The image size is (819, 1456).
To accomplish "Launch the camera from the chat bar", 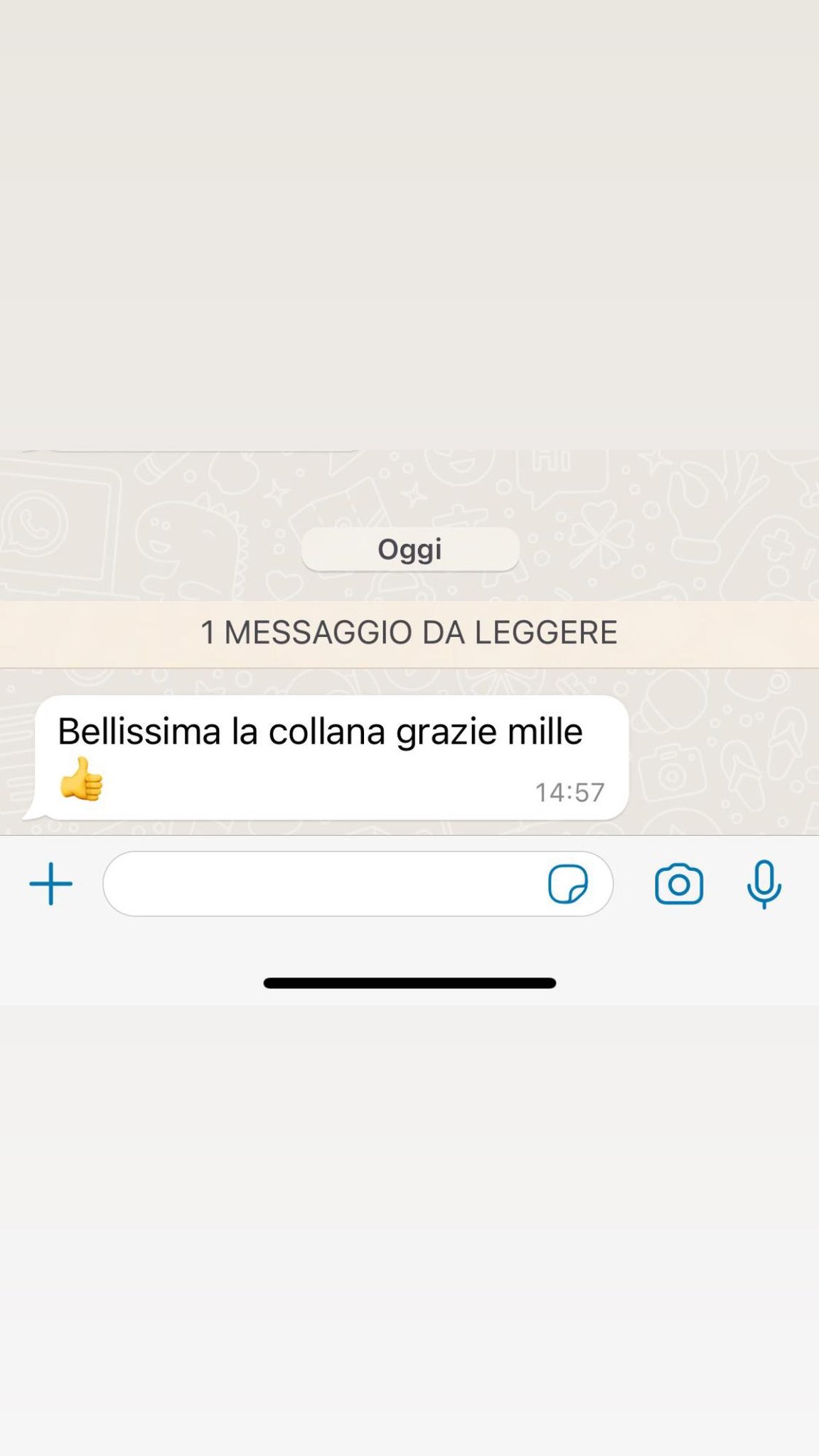I will coord(679,884).
